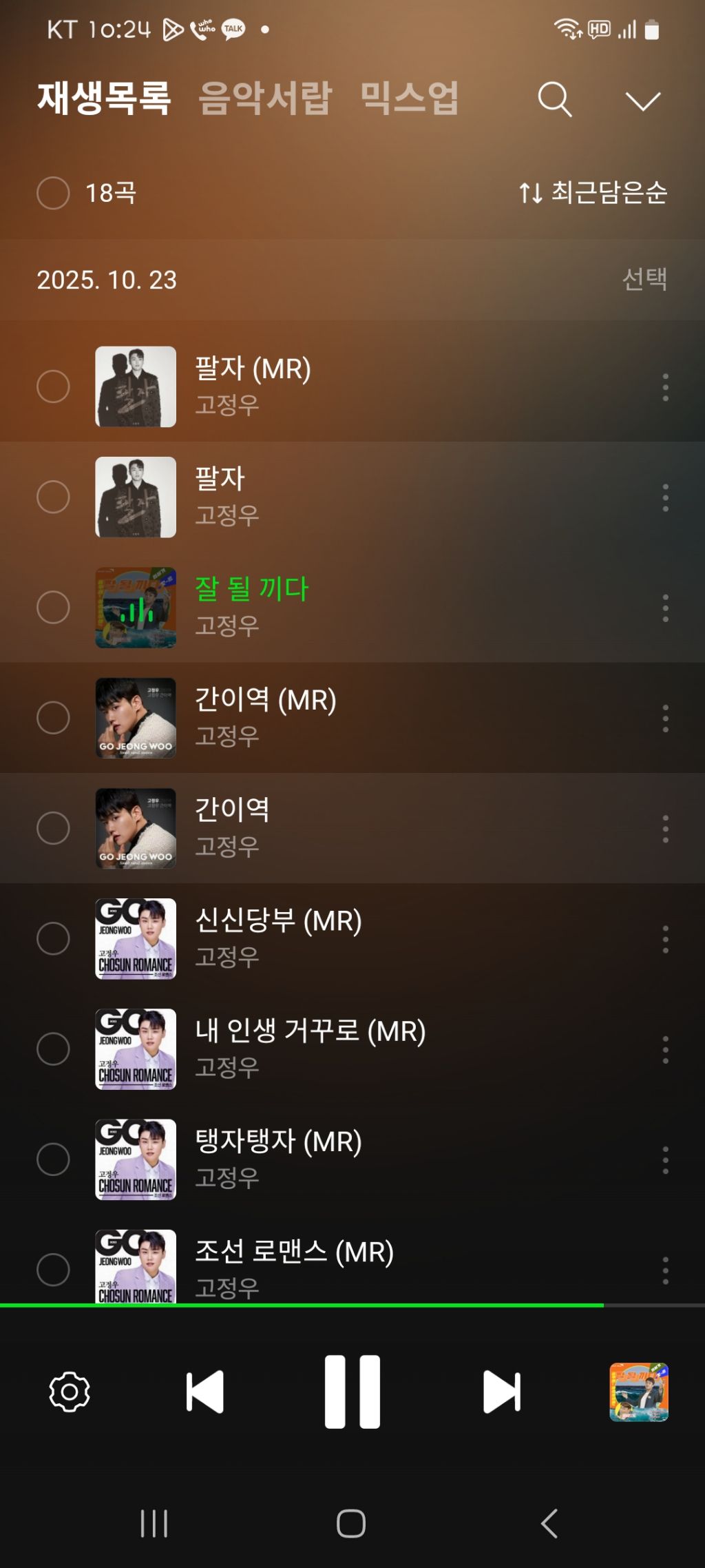
Task: Switch to the 음악서랍 tab
Action: (265, 98)
